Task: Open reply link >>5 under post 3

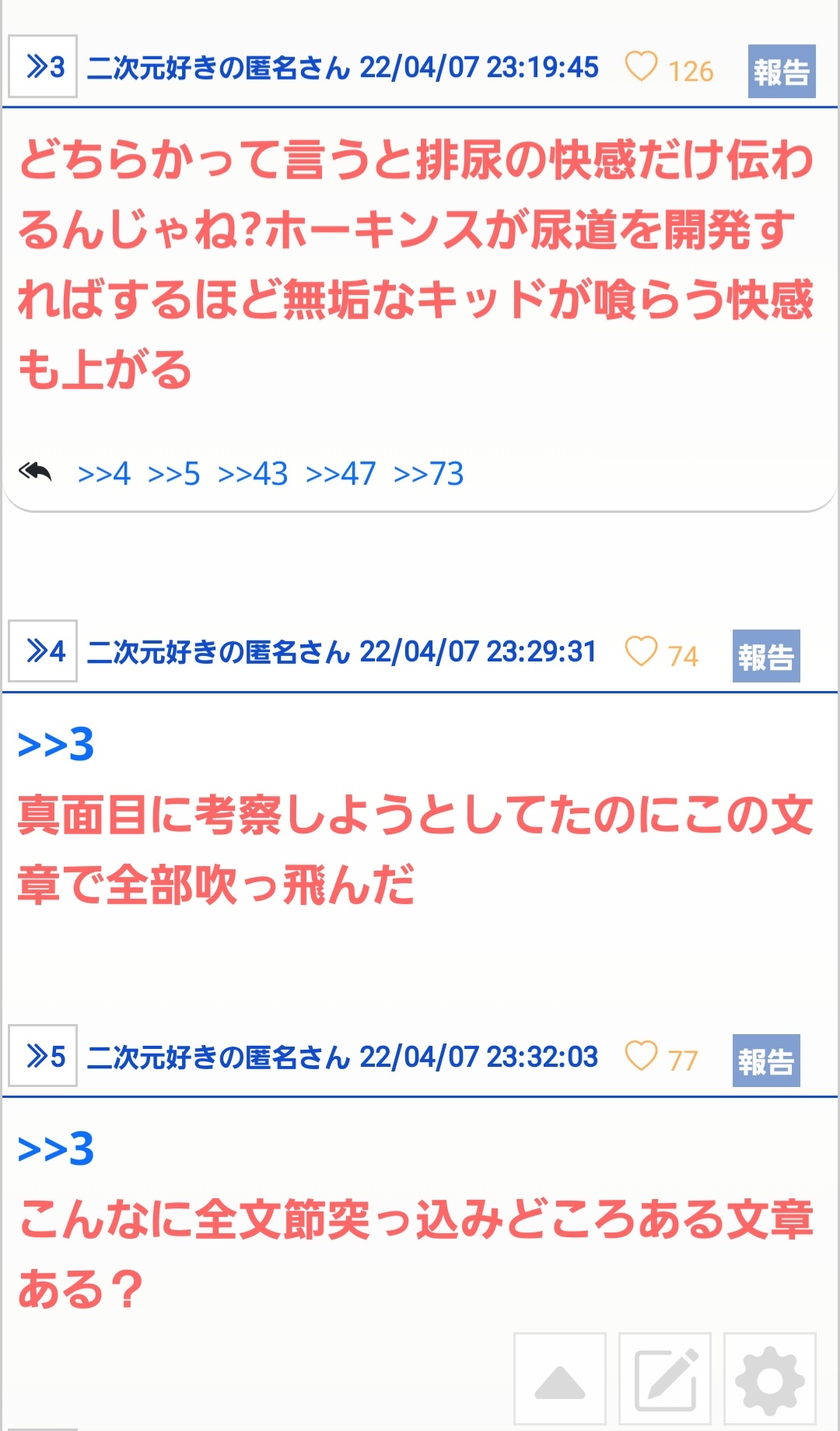Action: pos(173,473)
